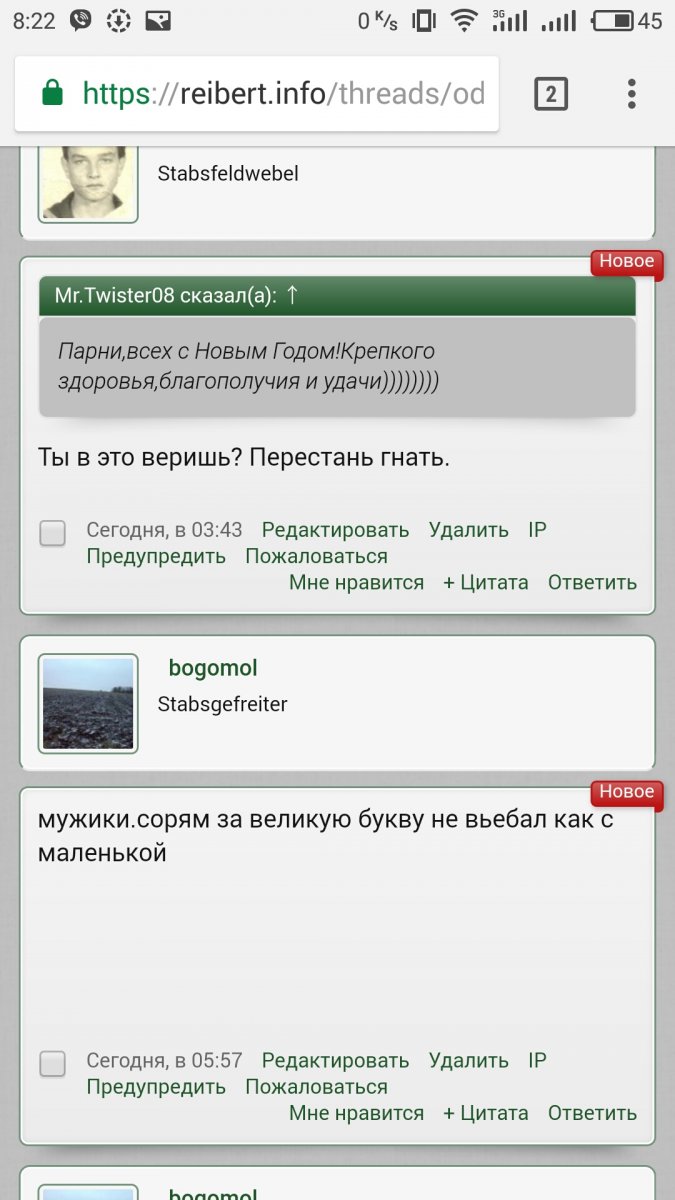Like the 03:43 post
675x1200 pixels.
356,582
